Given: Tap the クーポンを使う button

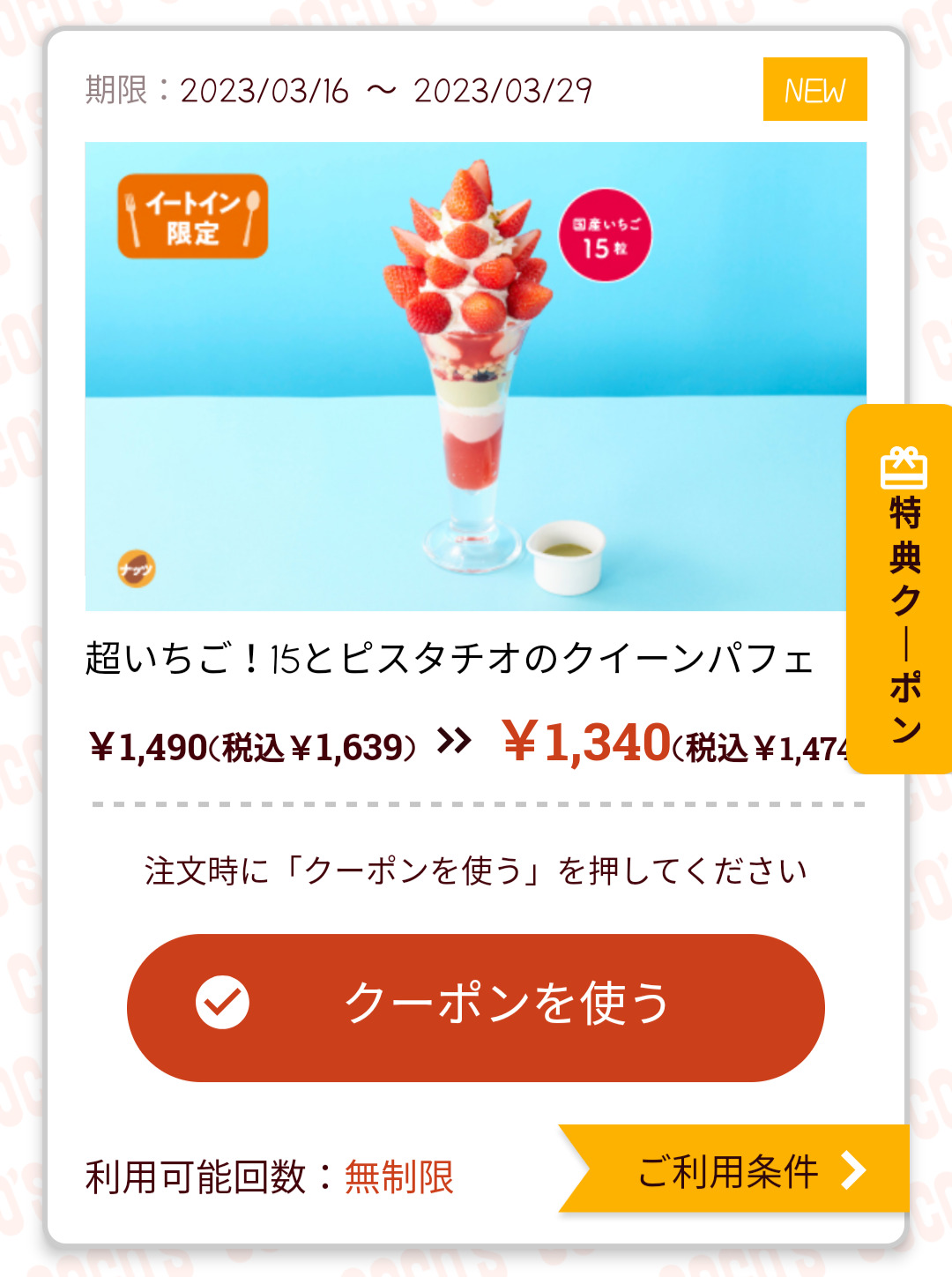Looking at the screenshot, I should tap(476, 1007).
